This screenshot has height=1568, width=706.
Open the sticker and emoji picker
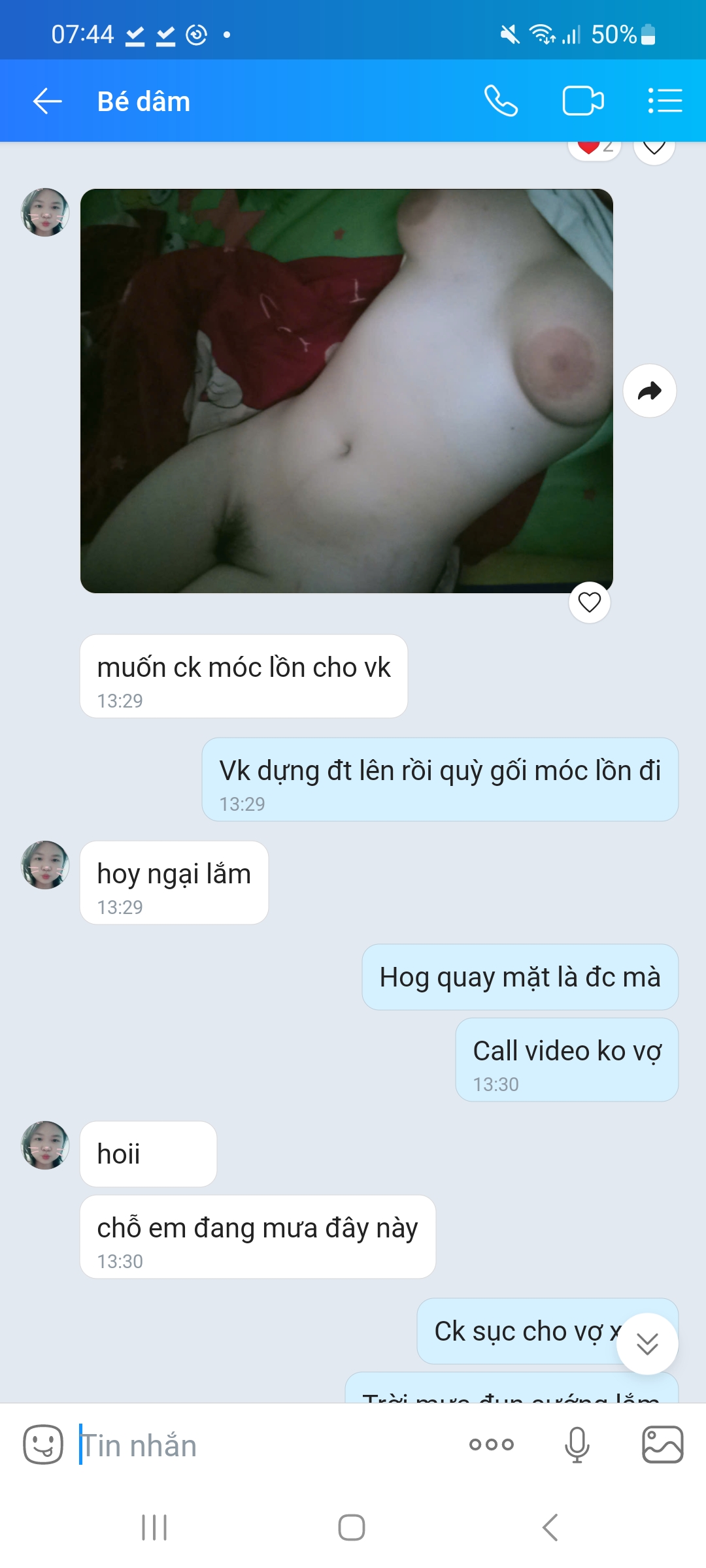click(x=43, y=1445)
